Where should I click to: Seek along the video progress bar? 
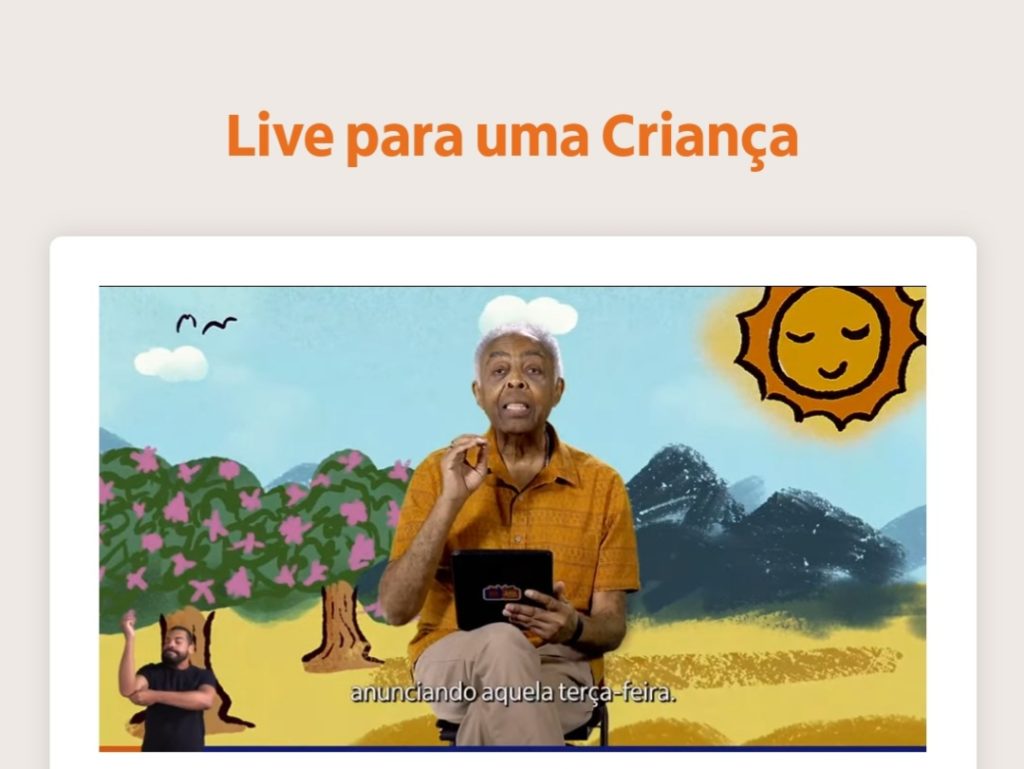[x=512, y=748]
